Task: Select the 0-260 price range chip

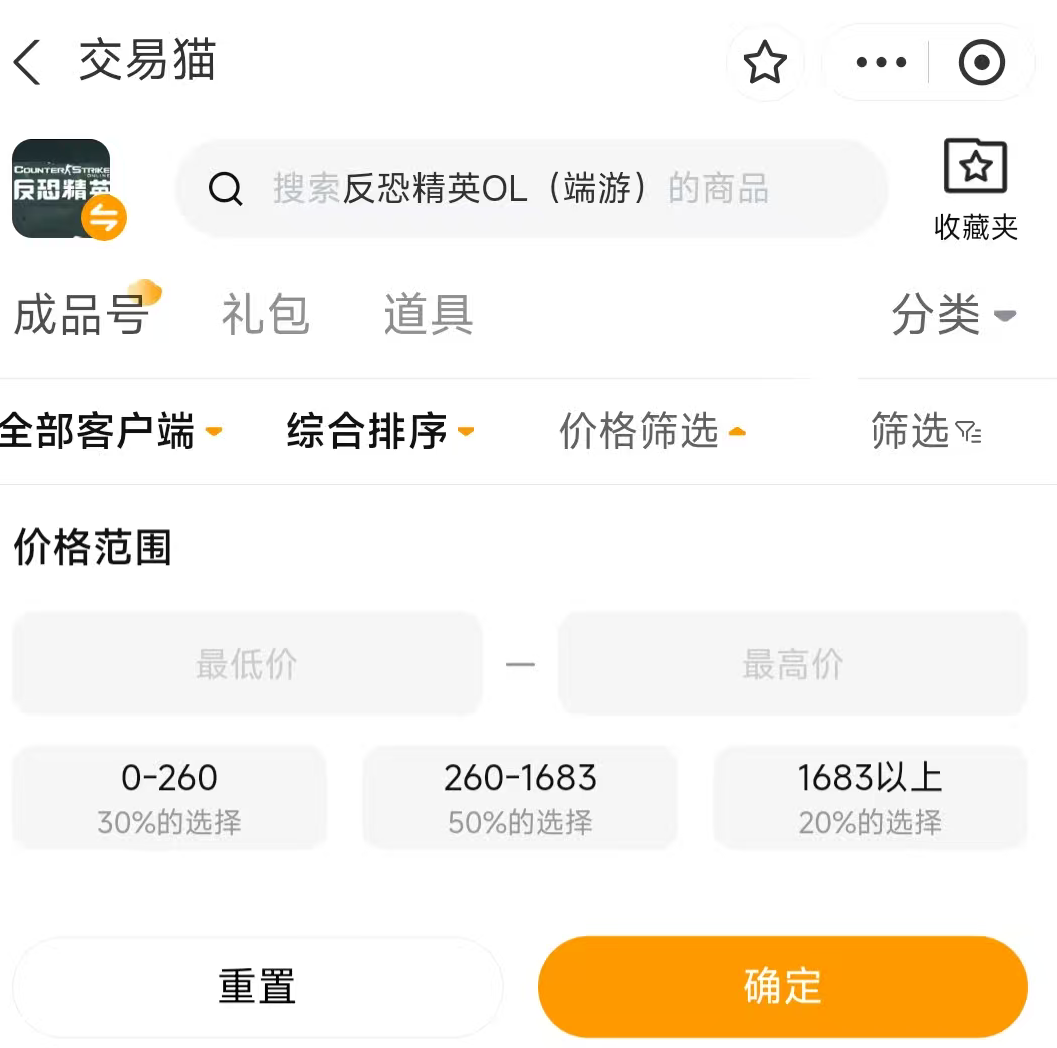Action: click(x=169, y=797)
